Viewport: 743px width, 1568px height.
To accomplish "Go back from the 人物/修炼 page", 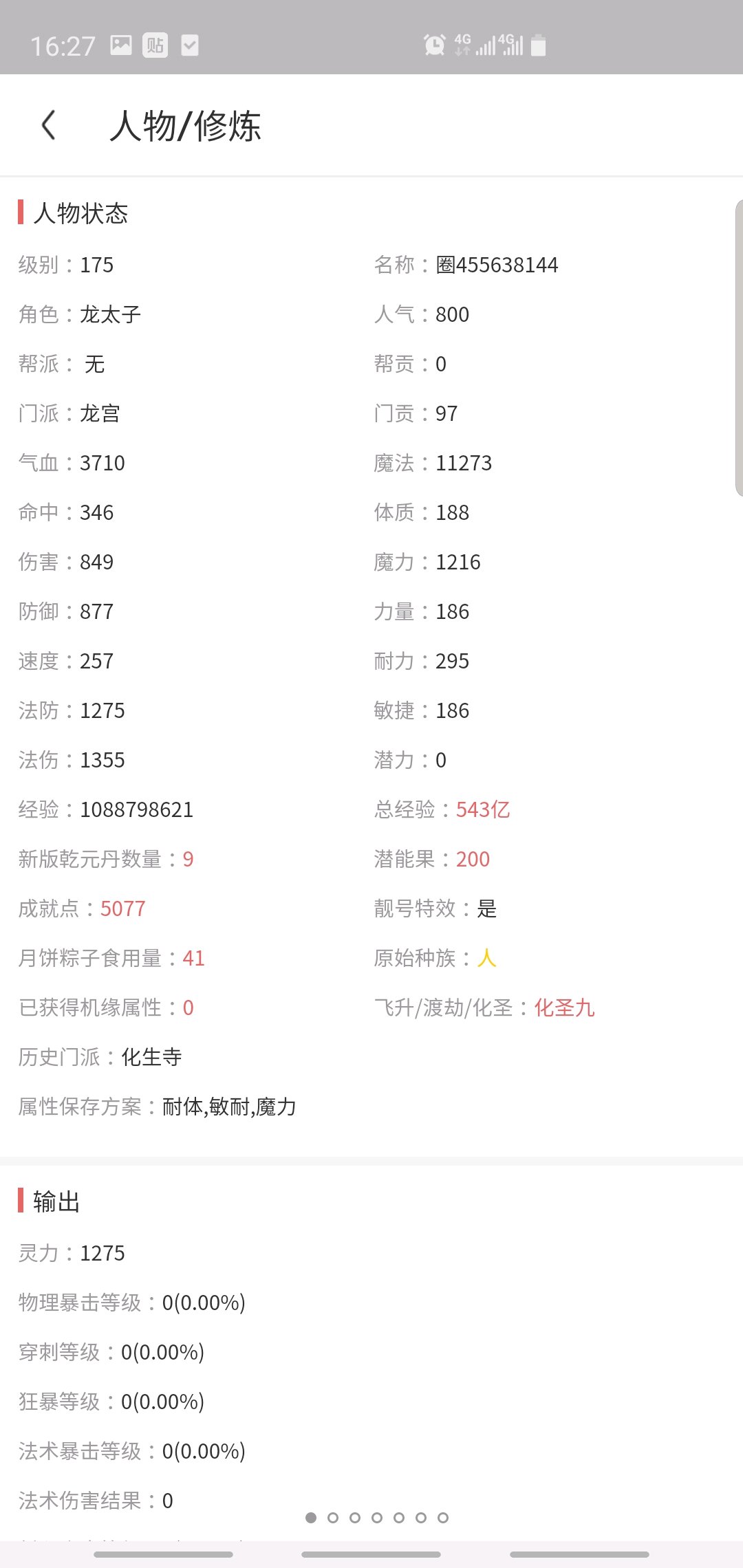I will (48, 125).
